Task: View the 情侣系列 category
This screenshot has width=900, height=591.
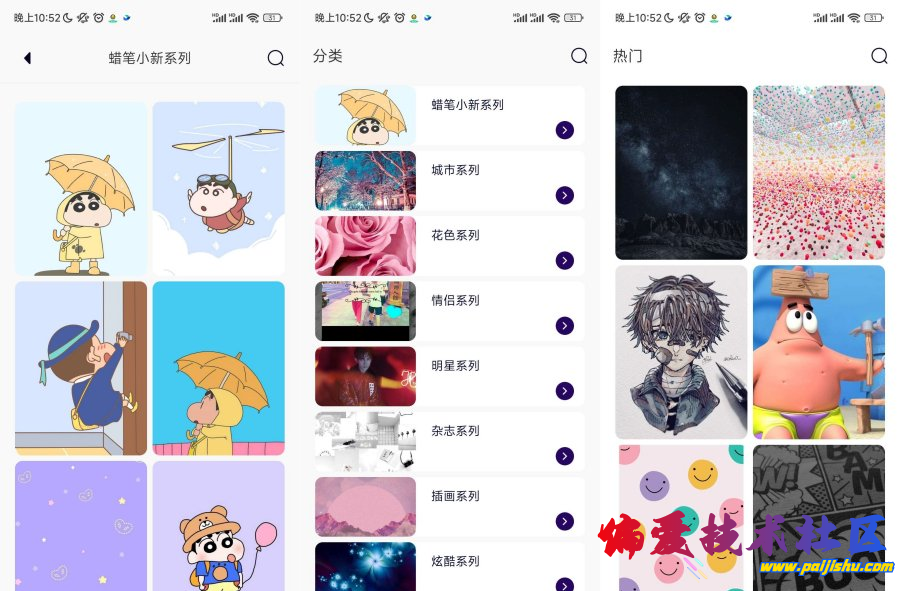Action: pos(449,311)
